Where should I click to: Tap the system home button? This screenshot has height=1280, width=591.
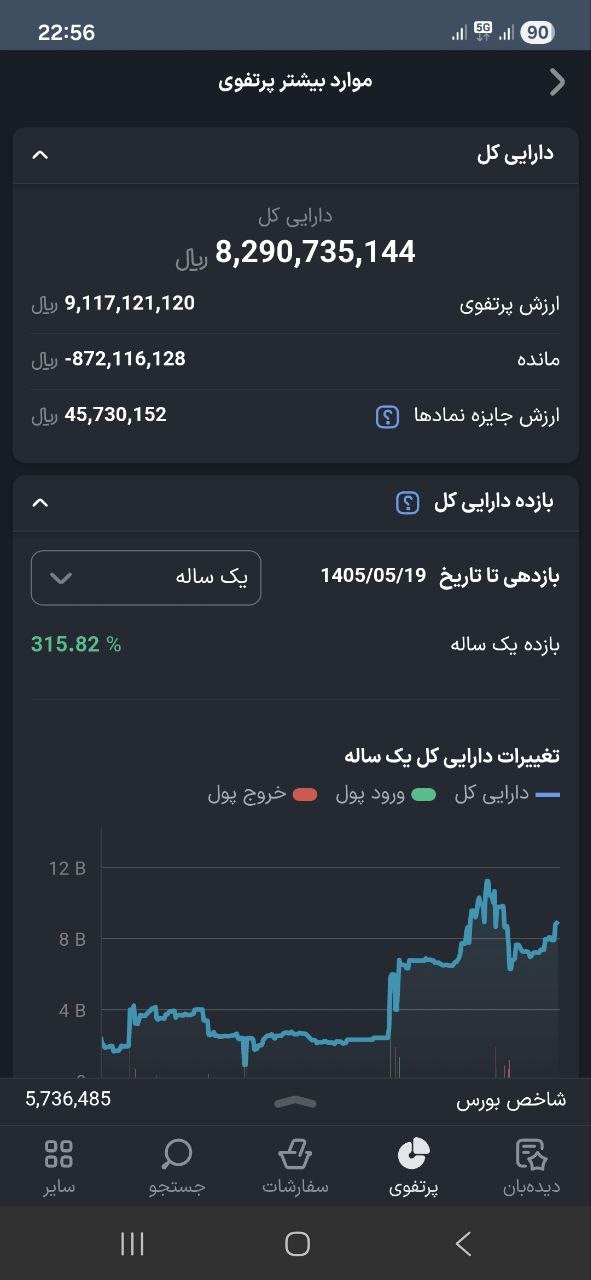(297, 1243)
